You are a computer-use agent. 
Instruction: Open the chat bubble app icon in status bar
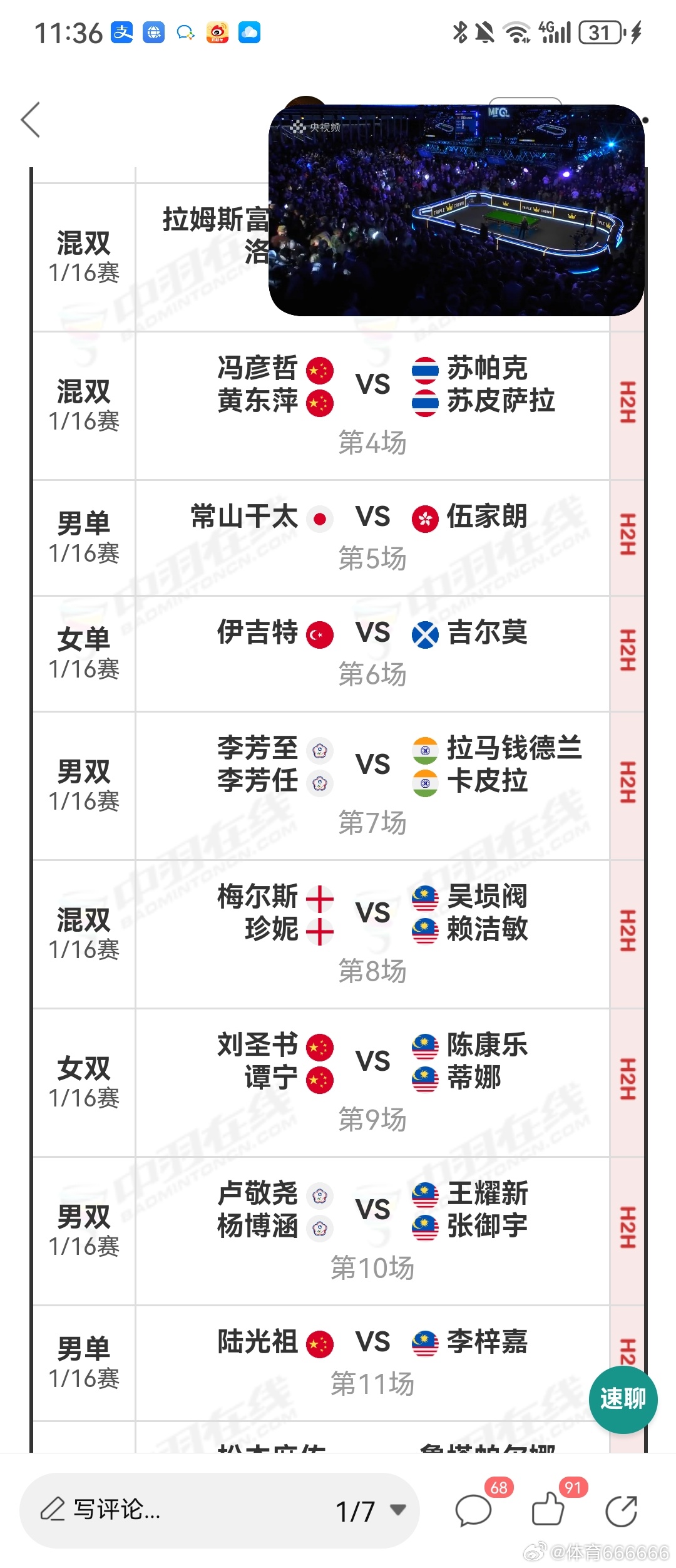(186, 33)
